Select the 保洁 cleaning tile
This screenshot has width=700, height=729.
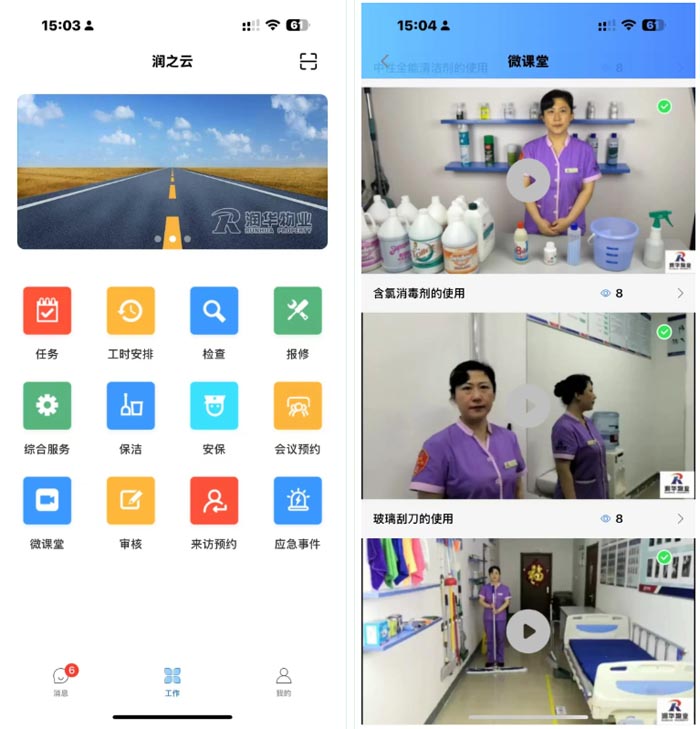pos(131,406)
